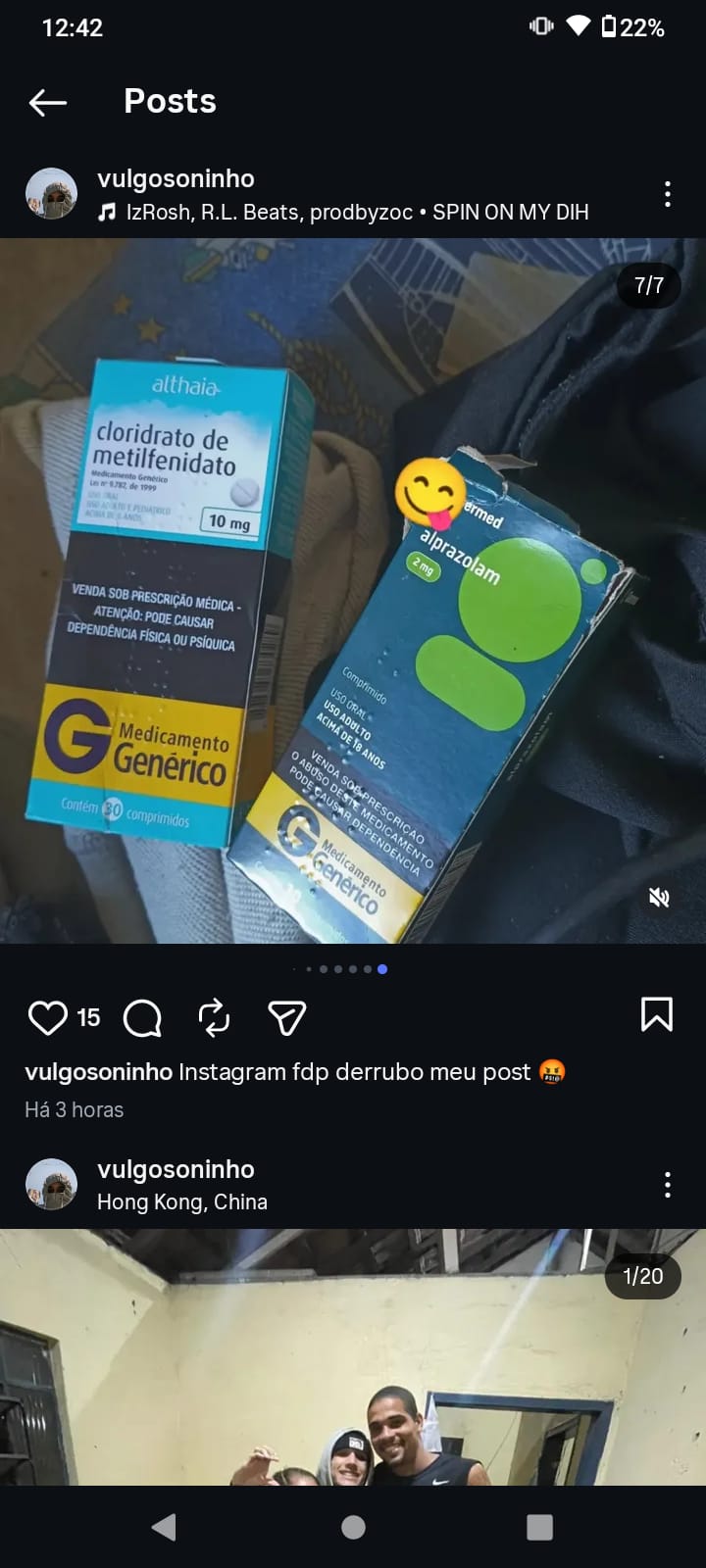Bookmark the 7/7 carousel post
Viewport: 706px width, 1568px height.
tap(656, 1014)
